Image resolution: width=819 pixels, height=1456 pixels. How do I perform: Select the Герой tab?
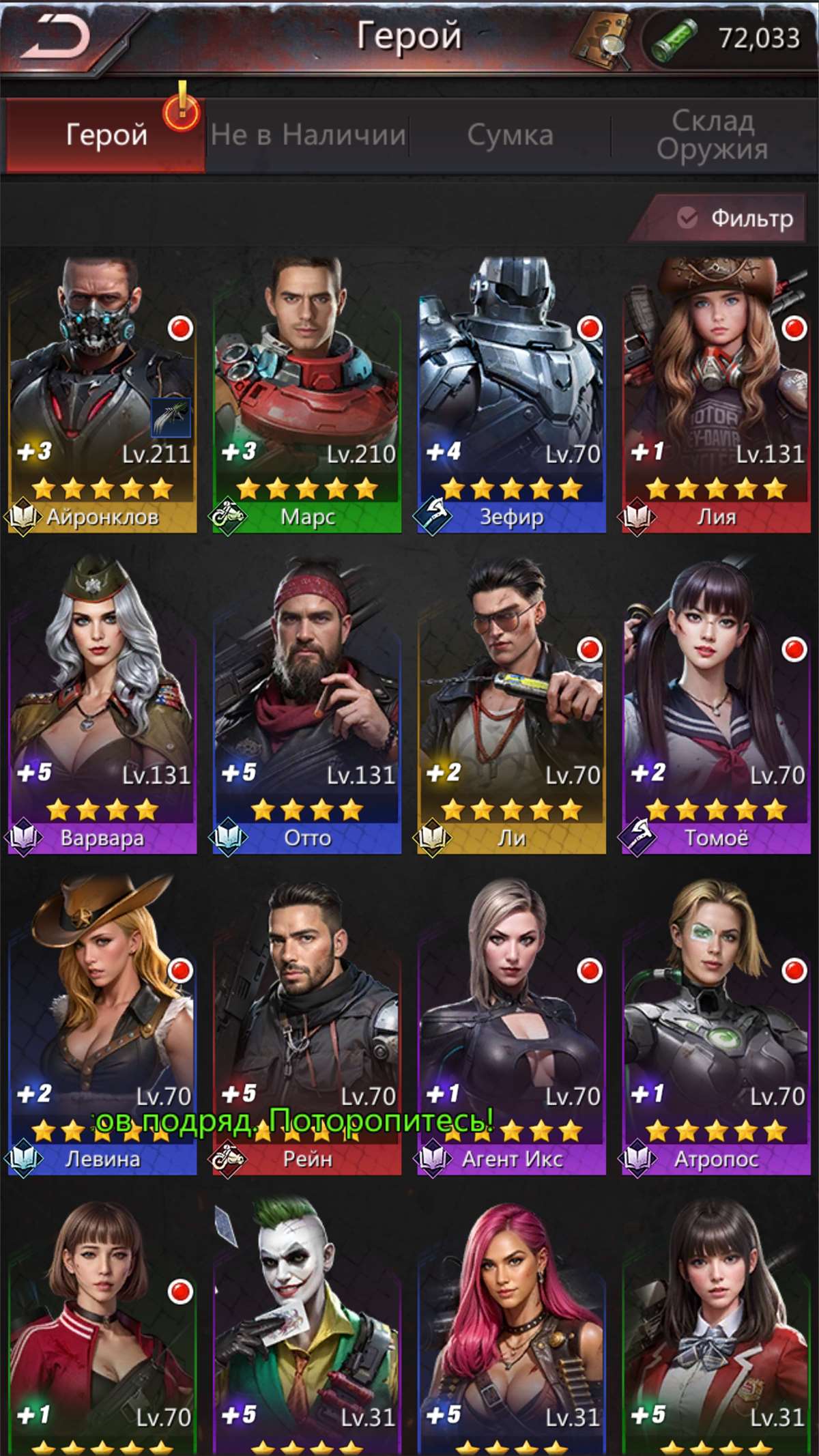click(x=106, y=135)
